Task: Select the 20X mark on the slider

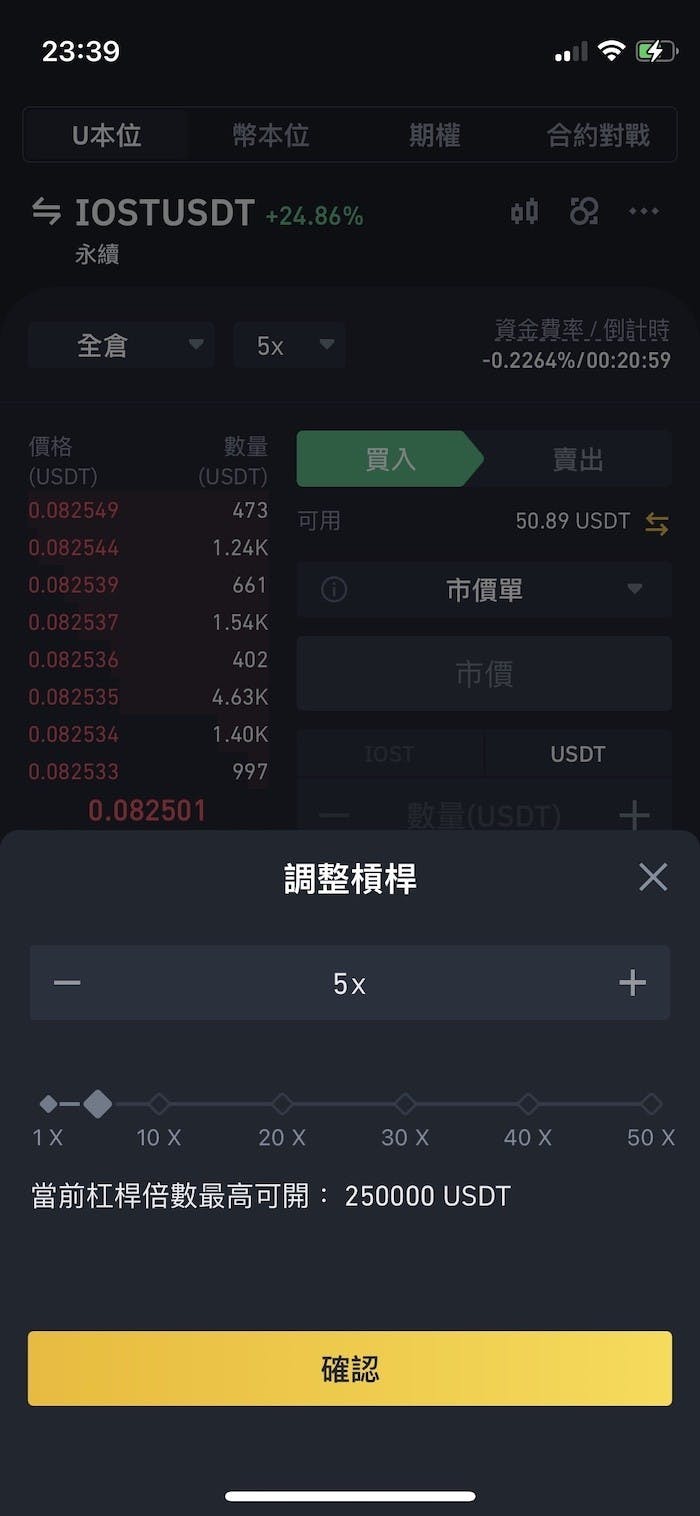Action: [282, 1104]
